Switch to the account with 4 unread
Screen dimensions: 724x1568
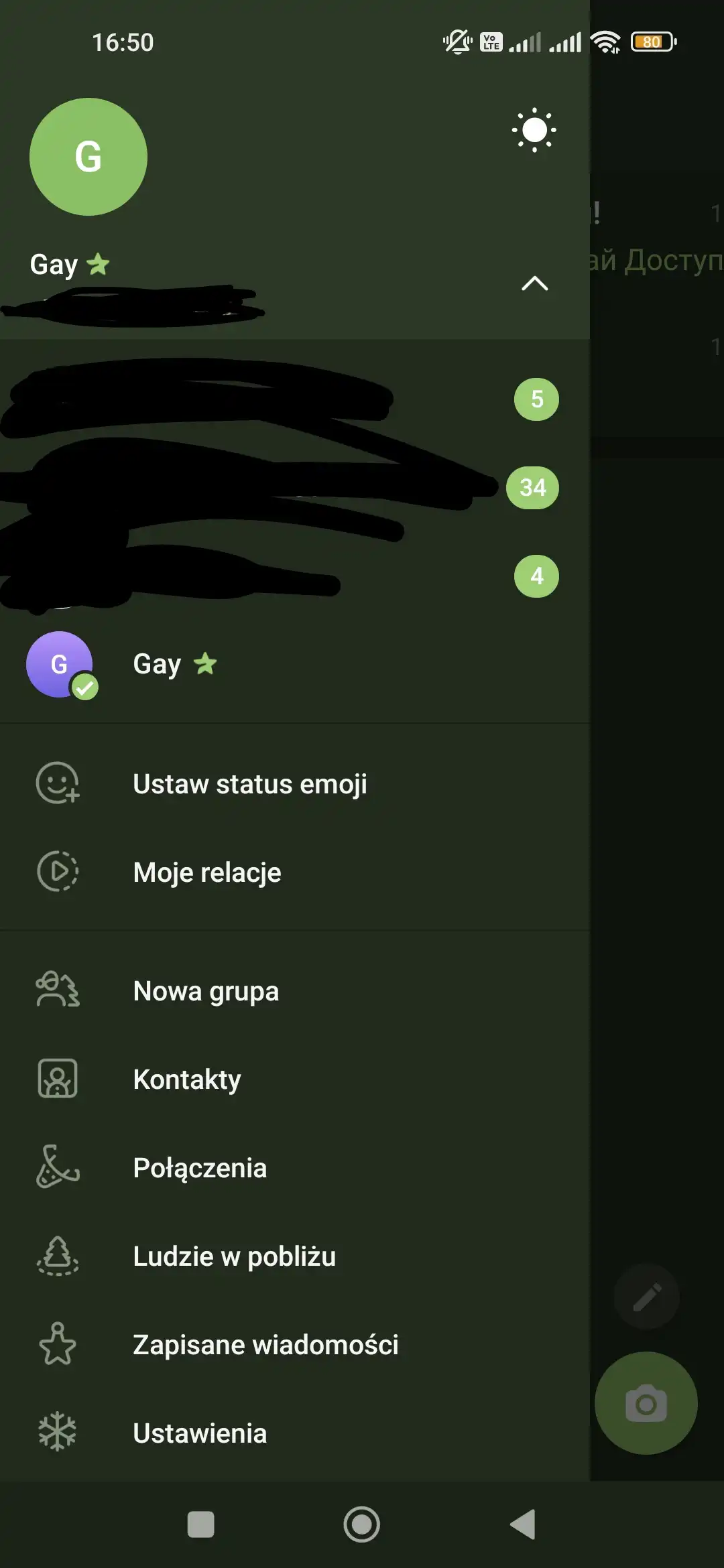pyautogui.click(x=295, y=576)
